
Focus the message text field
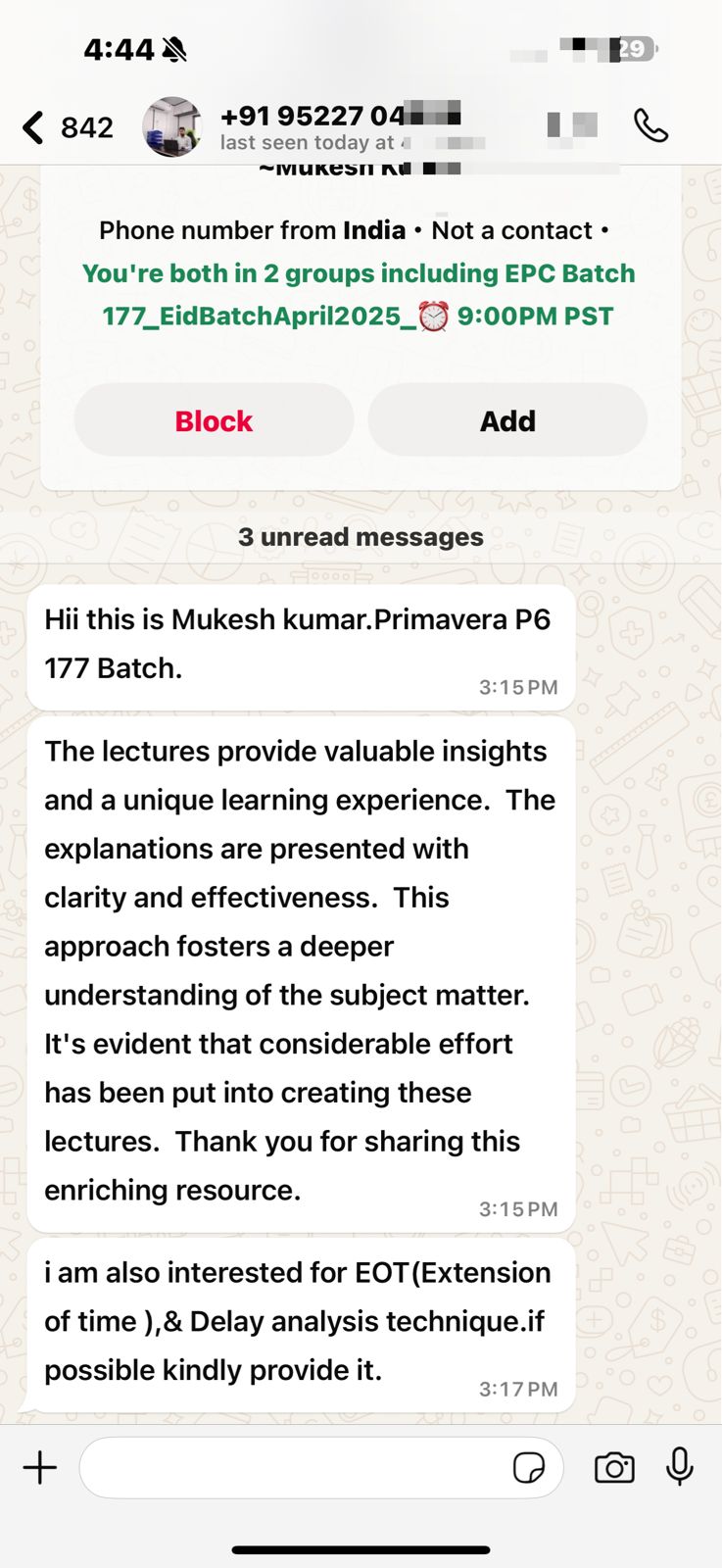pos(294,1467)
